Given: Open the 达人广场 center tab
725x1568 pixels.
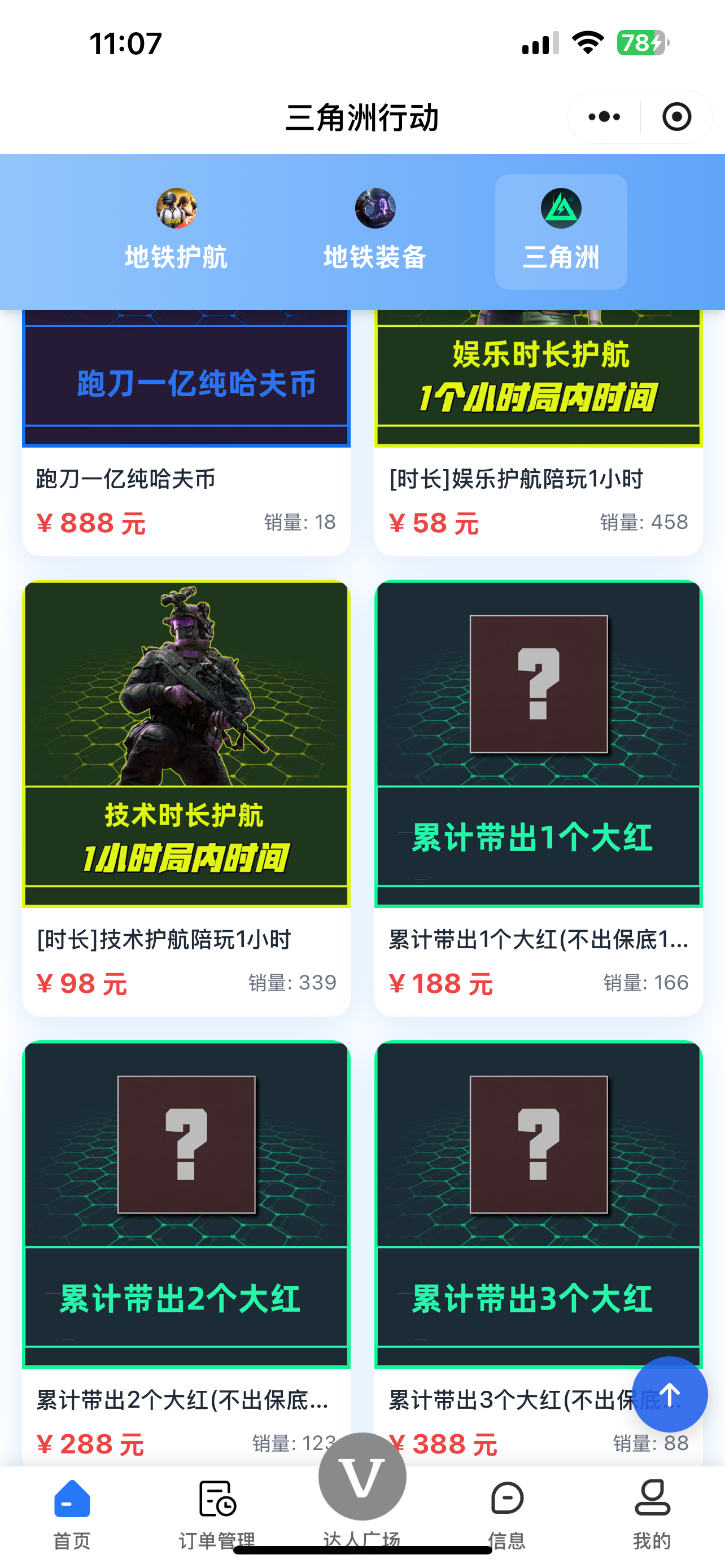Looking at the screenshot, I should (x=362, y=1485).
